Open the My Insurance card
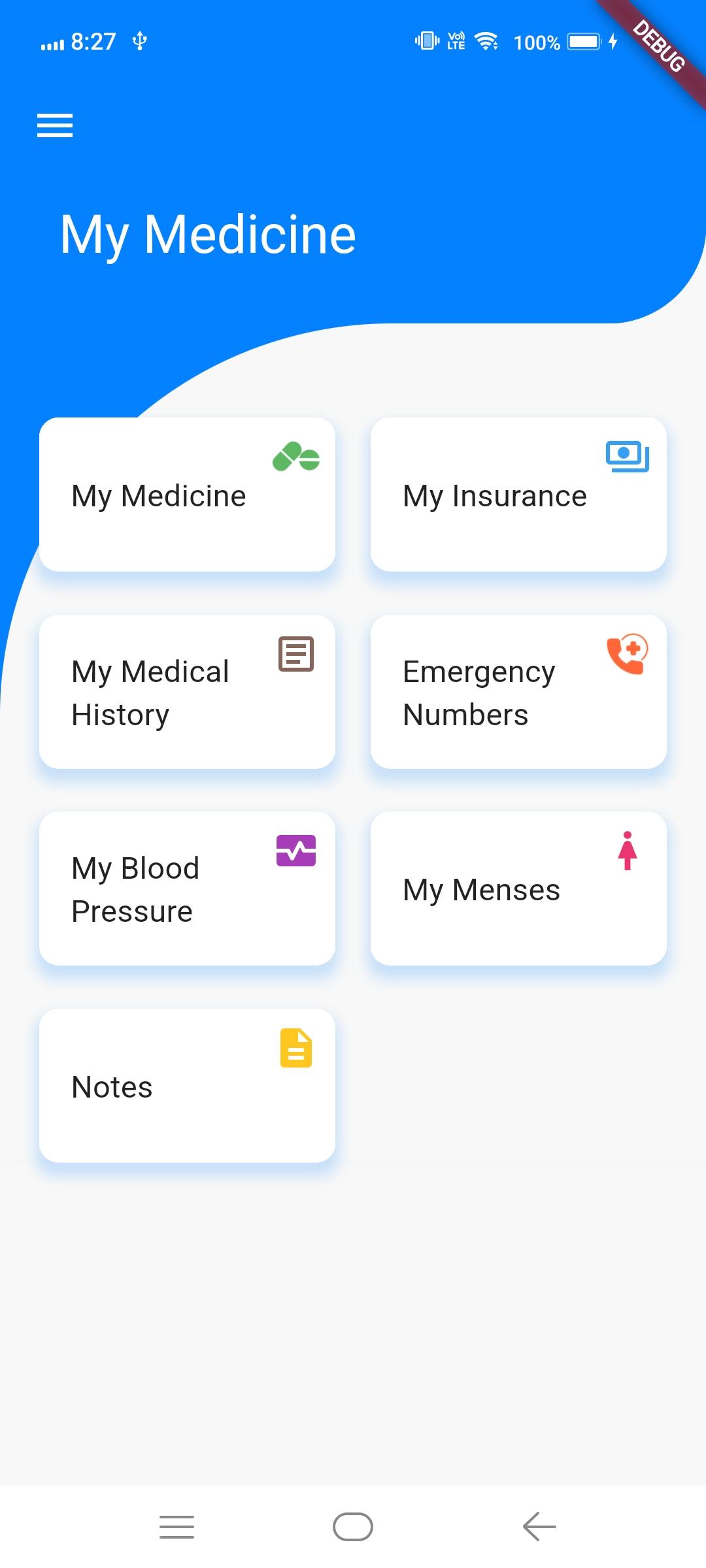Screen dimensions: 706x1568 tap(518, 495)
